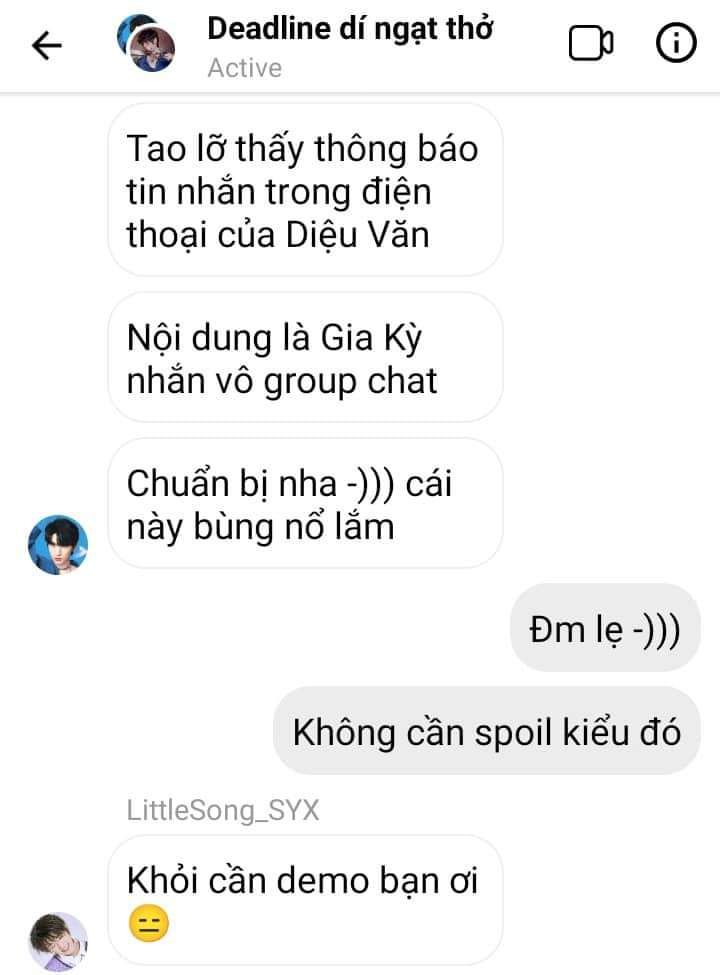Open the conversation info button
This screenshot has height=975, width=720.
[x=675, y=44]
